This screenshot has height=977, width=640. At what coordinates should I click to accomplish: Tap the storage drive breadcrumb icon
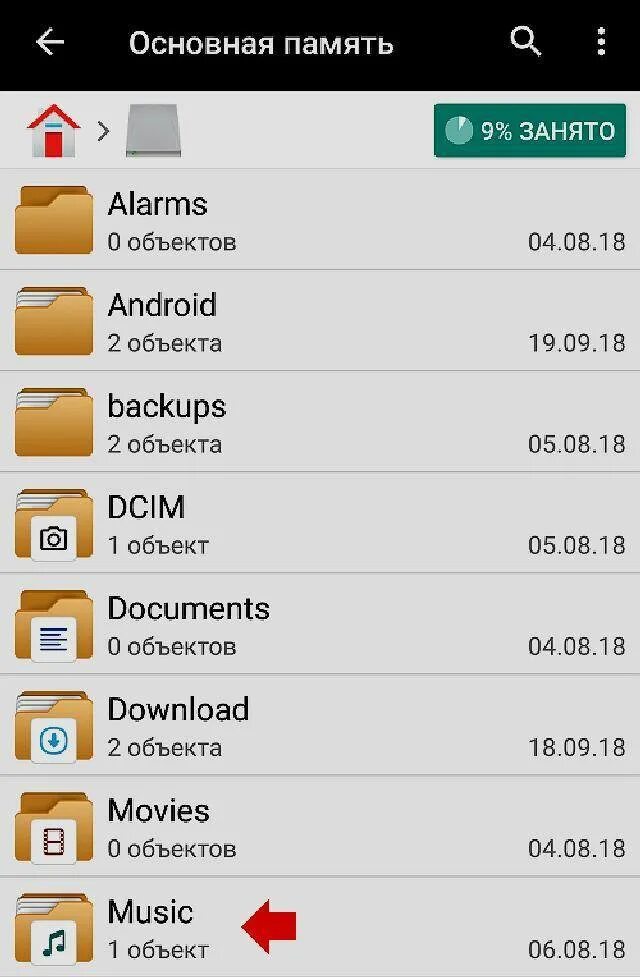click(x=153, y=131)
